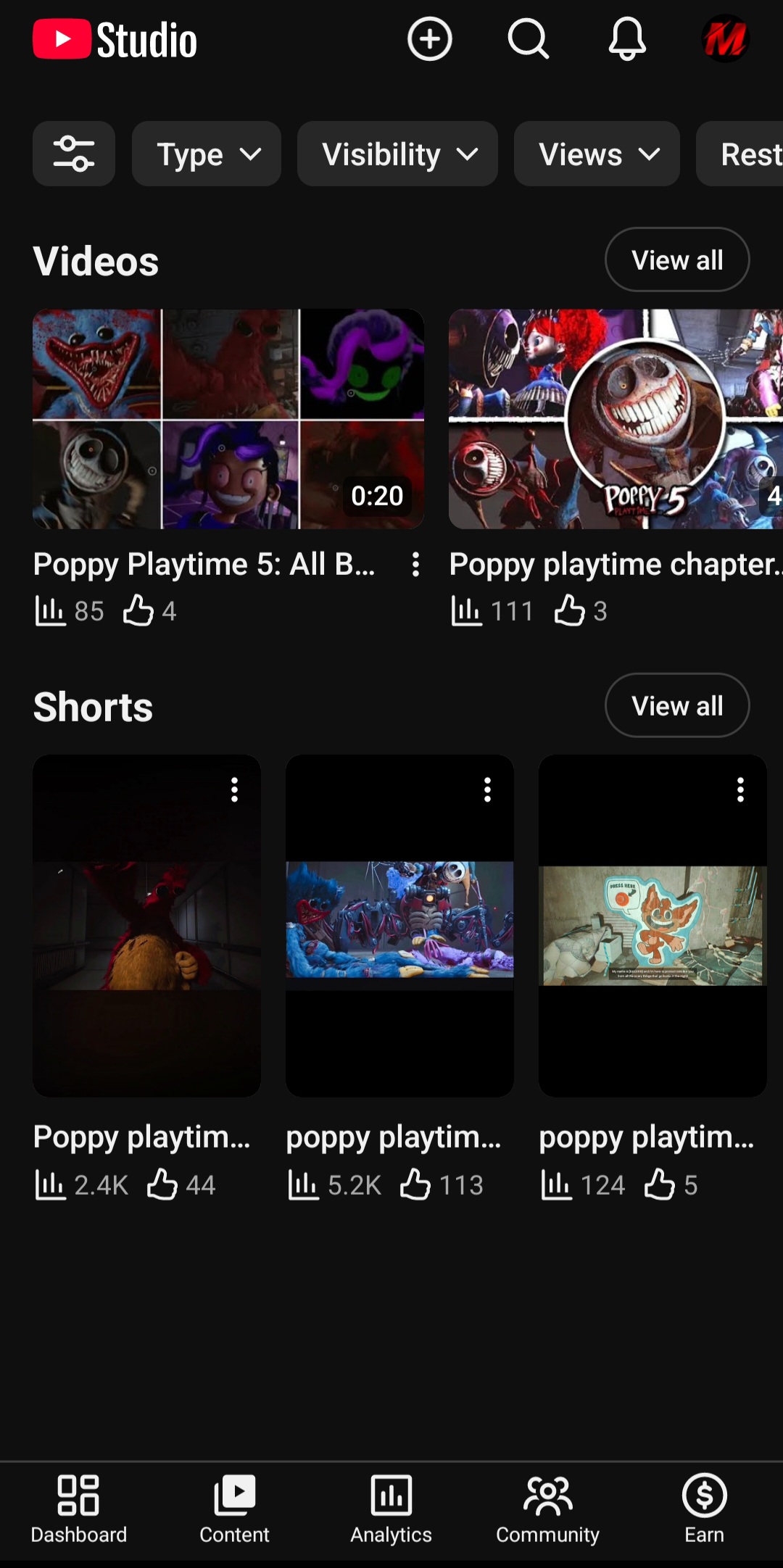Open the filter sliders button
This screenshot has width=783, height=1568.
74,154
